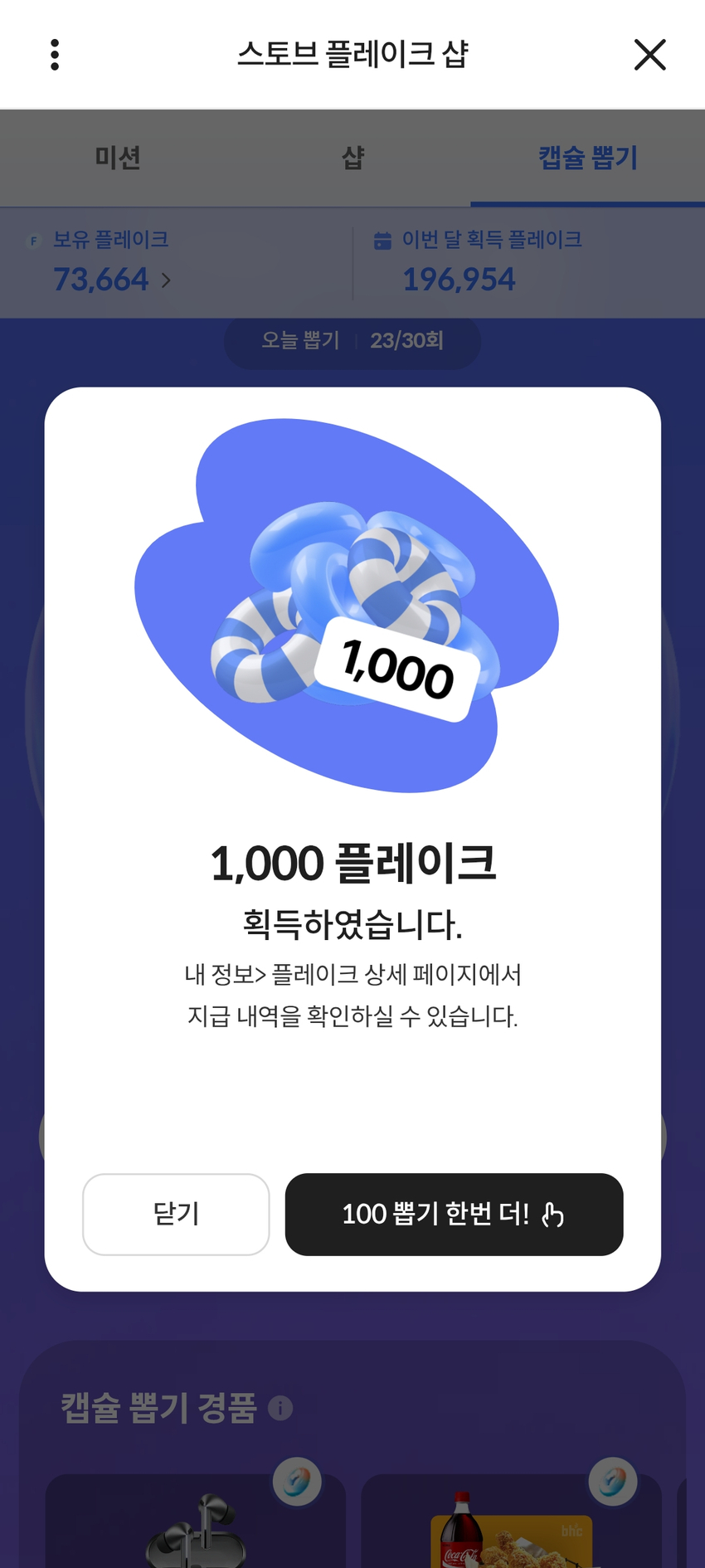Select the 캡슐 뽑기 tab

click(x=587, y=158)
